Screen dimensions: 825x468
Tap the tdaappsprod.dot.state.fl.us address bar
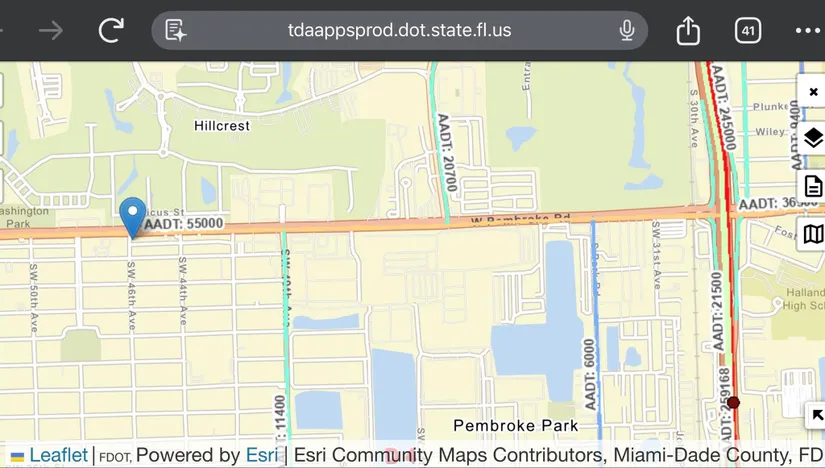click(399, 31)
